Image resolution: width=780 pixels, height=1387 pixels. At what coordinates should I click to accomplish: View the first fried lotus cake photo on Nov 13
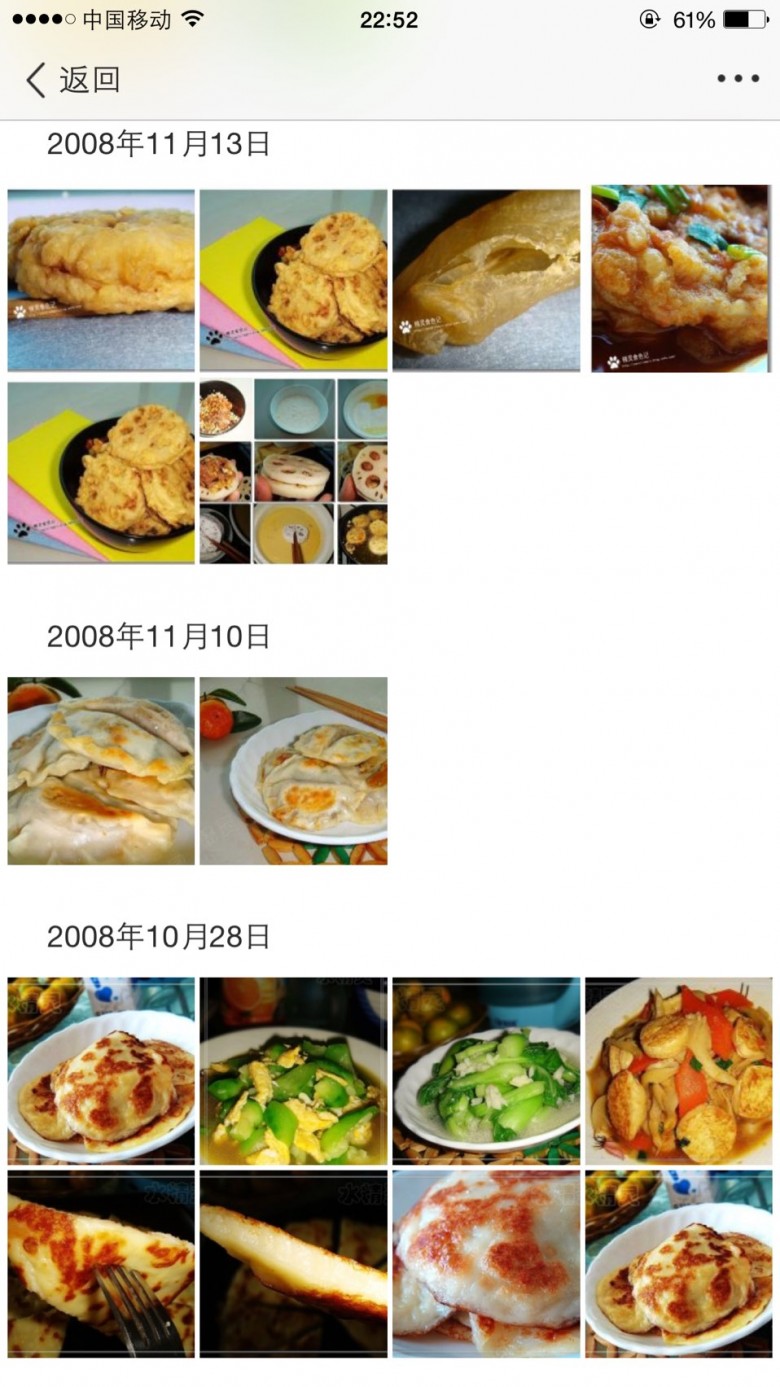tap(101, 280)
